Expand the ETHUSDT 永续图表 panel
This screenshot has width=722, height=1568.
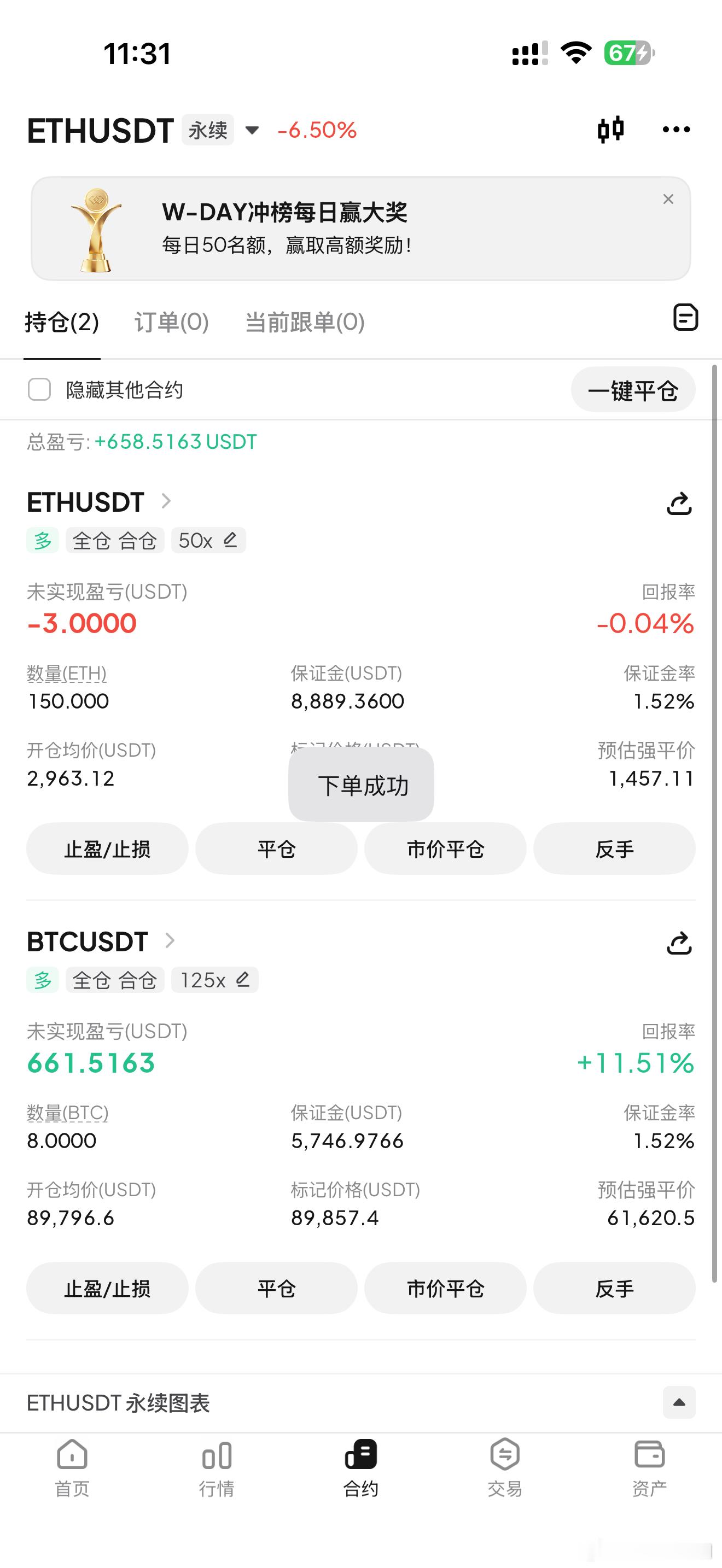pyautogui.click(x=679, y=1402)
